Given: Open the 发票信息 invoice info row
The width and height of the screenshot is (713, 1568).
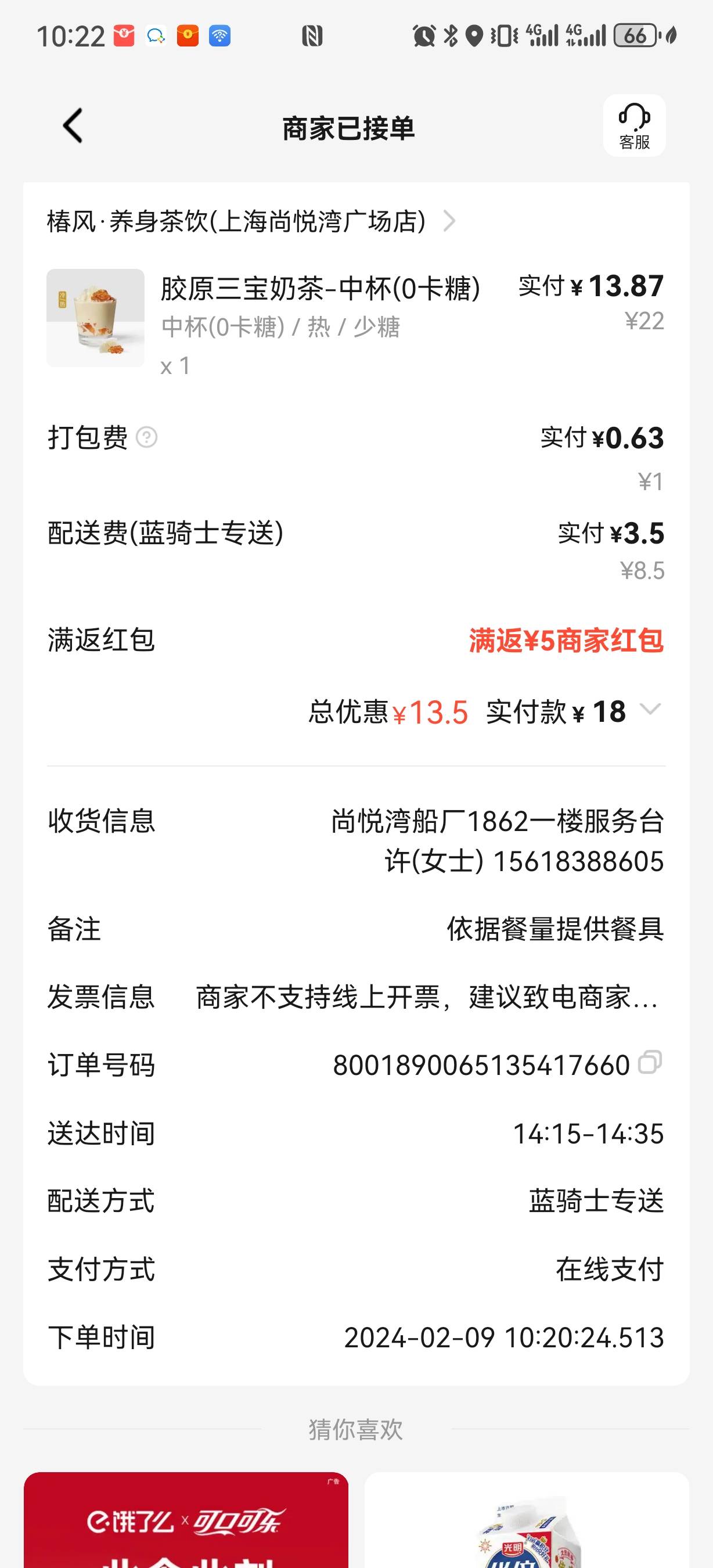Looking at the screenshot, I should click(x=356, y=997).
